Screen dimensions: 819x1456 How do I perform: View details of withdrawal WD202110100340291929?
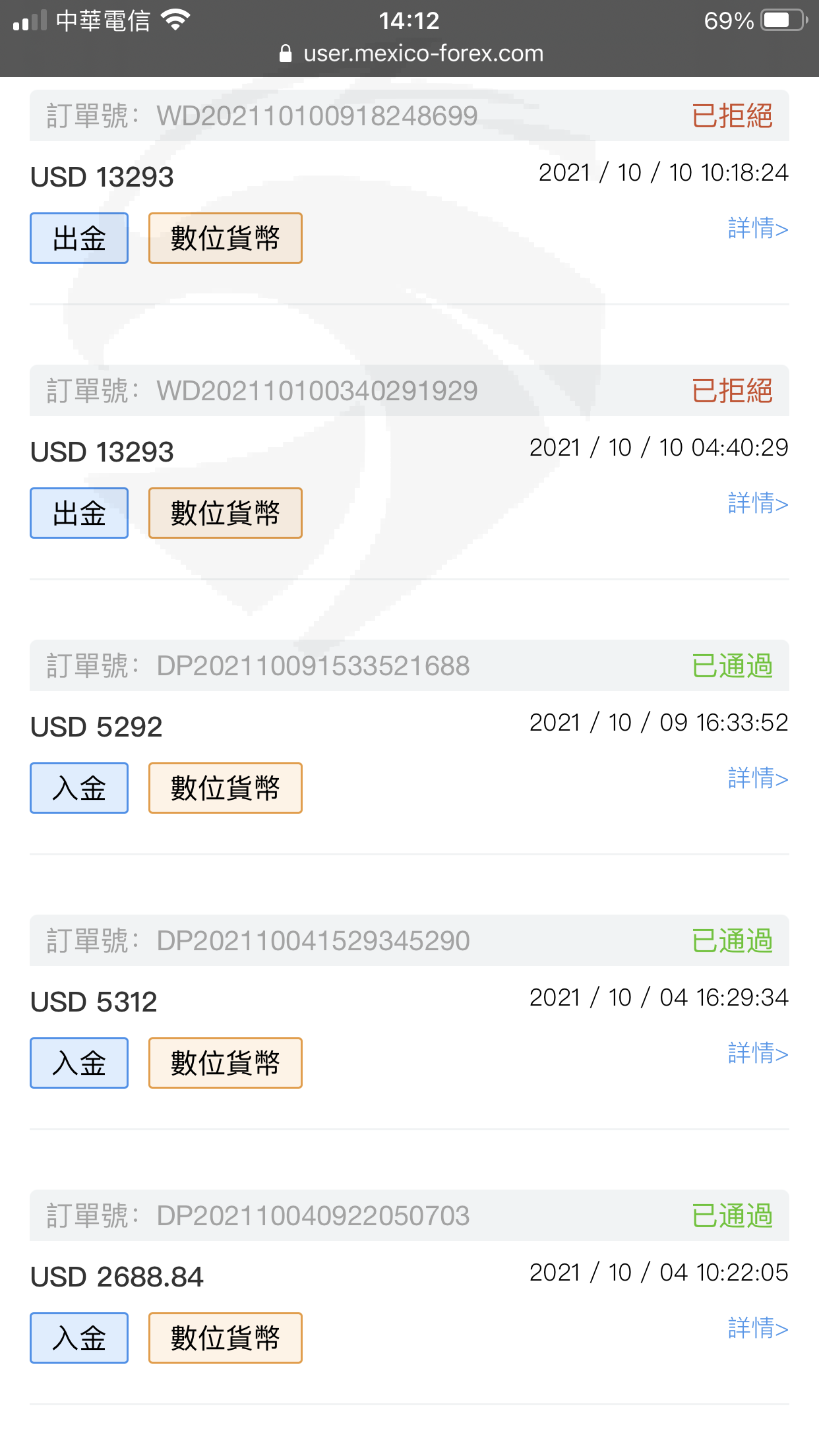(758, 504)
